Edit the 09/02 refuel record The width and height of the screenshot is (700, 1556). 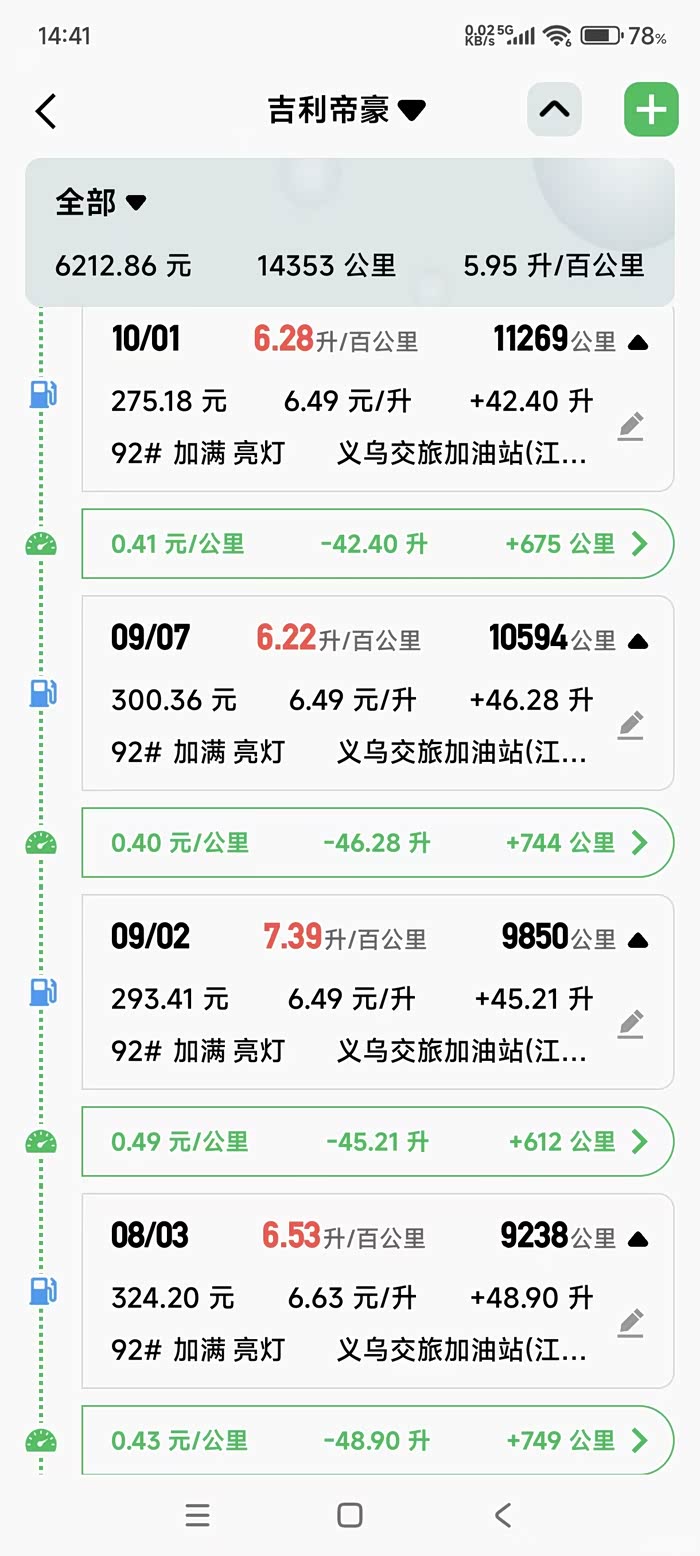(630, 1024)
